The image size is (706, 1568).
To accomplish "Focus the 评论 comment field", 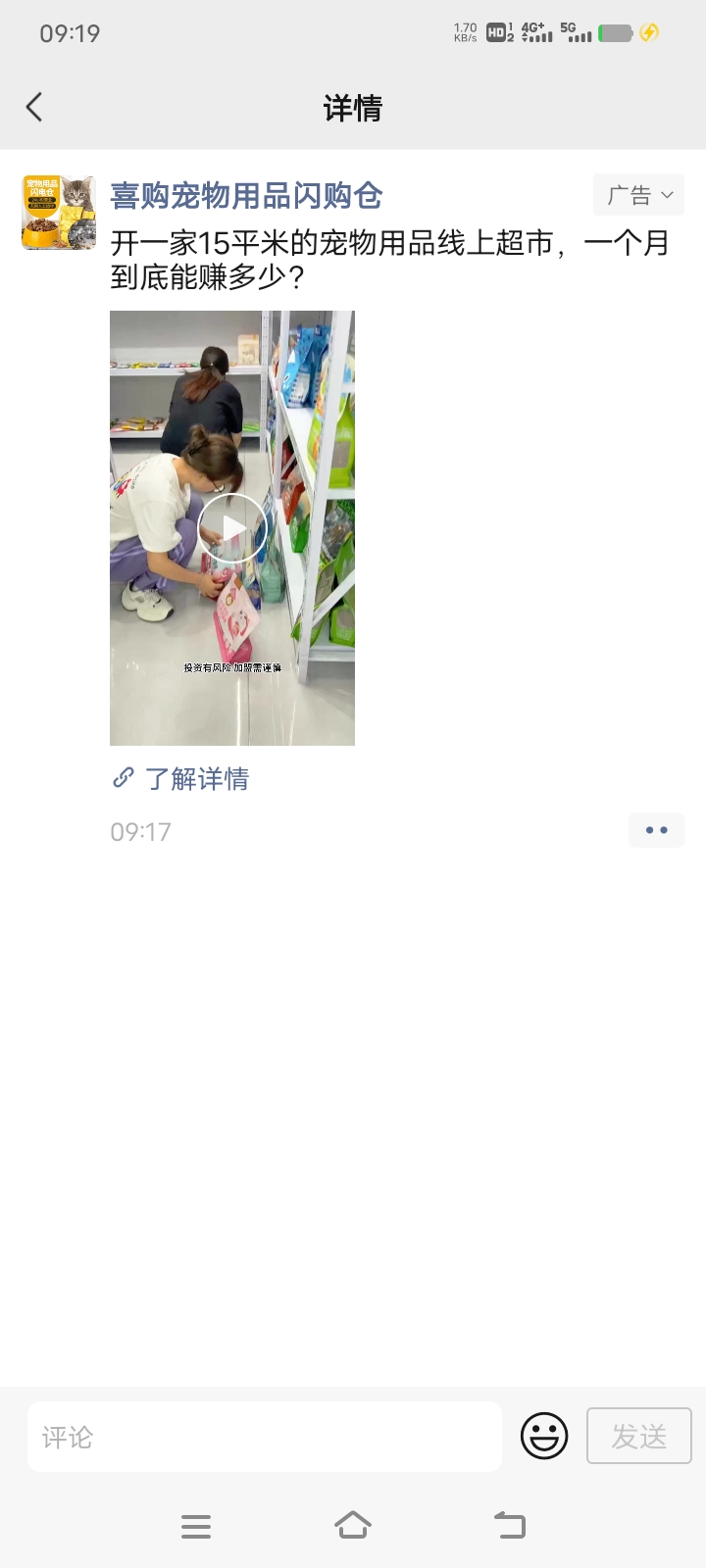I will click(264, 1437).
